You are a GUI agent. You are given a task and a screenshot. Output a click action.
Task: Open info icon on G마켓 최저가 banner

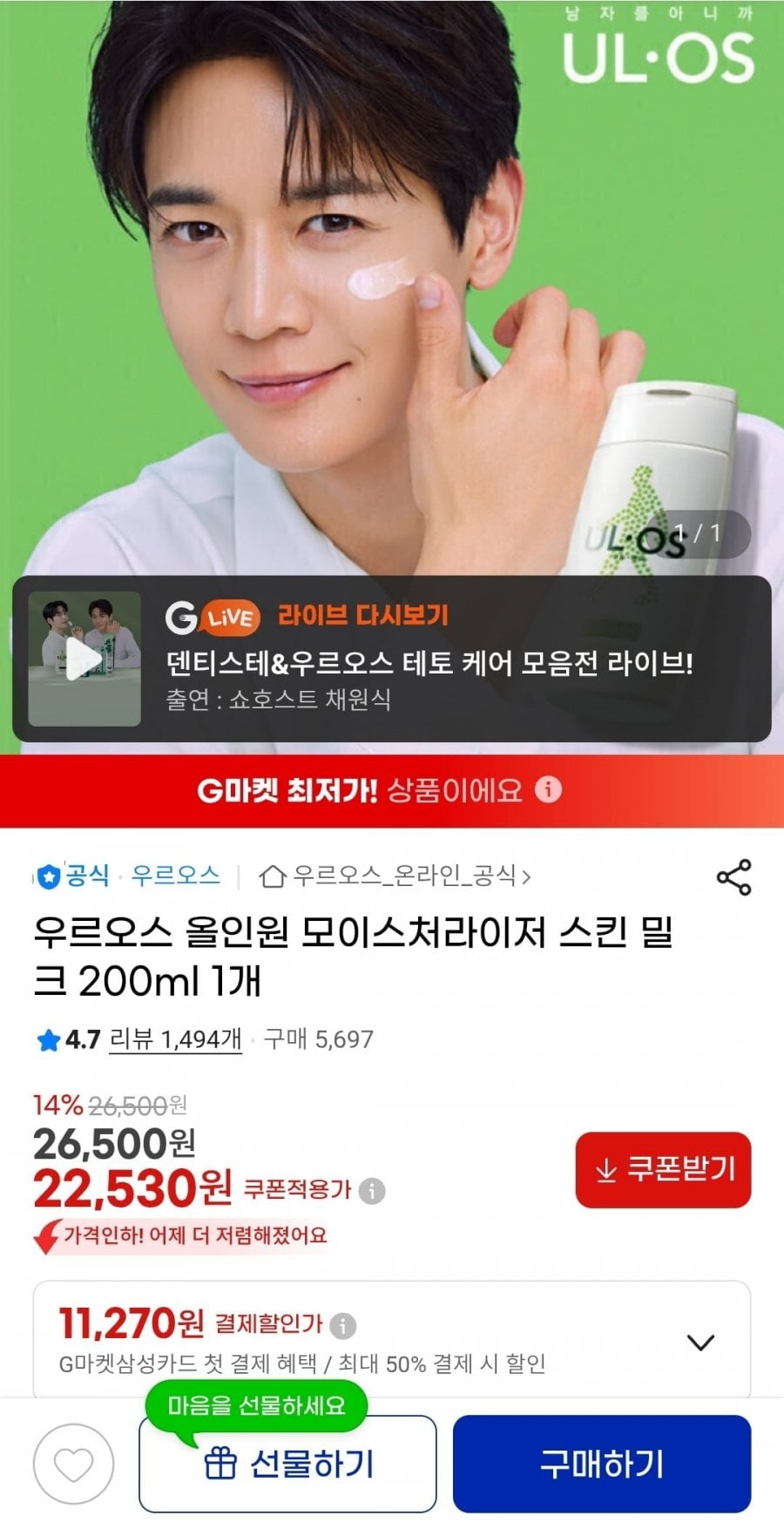click(x=548, y=789)
